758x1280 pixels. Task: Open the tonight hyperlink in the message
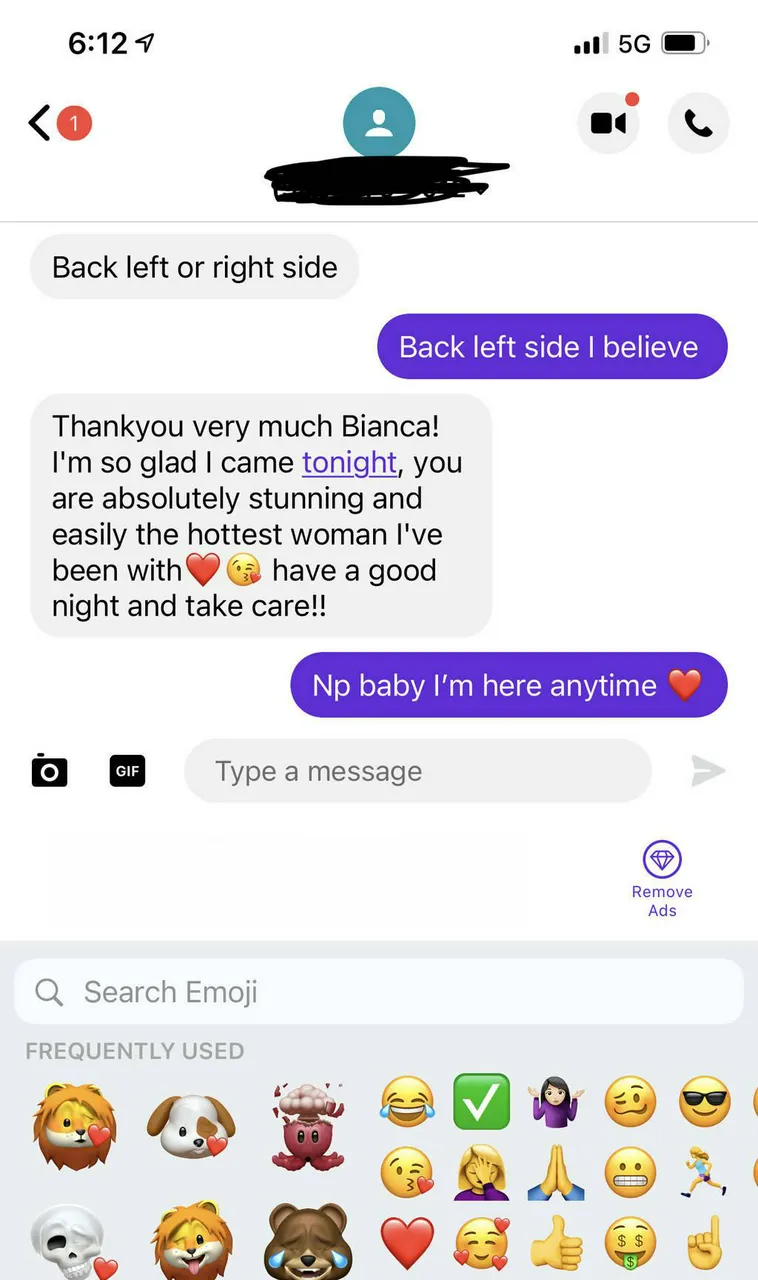(349, 463)
